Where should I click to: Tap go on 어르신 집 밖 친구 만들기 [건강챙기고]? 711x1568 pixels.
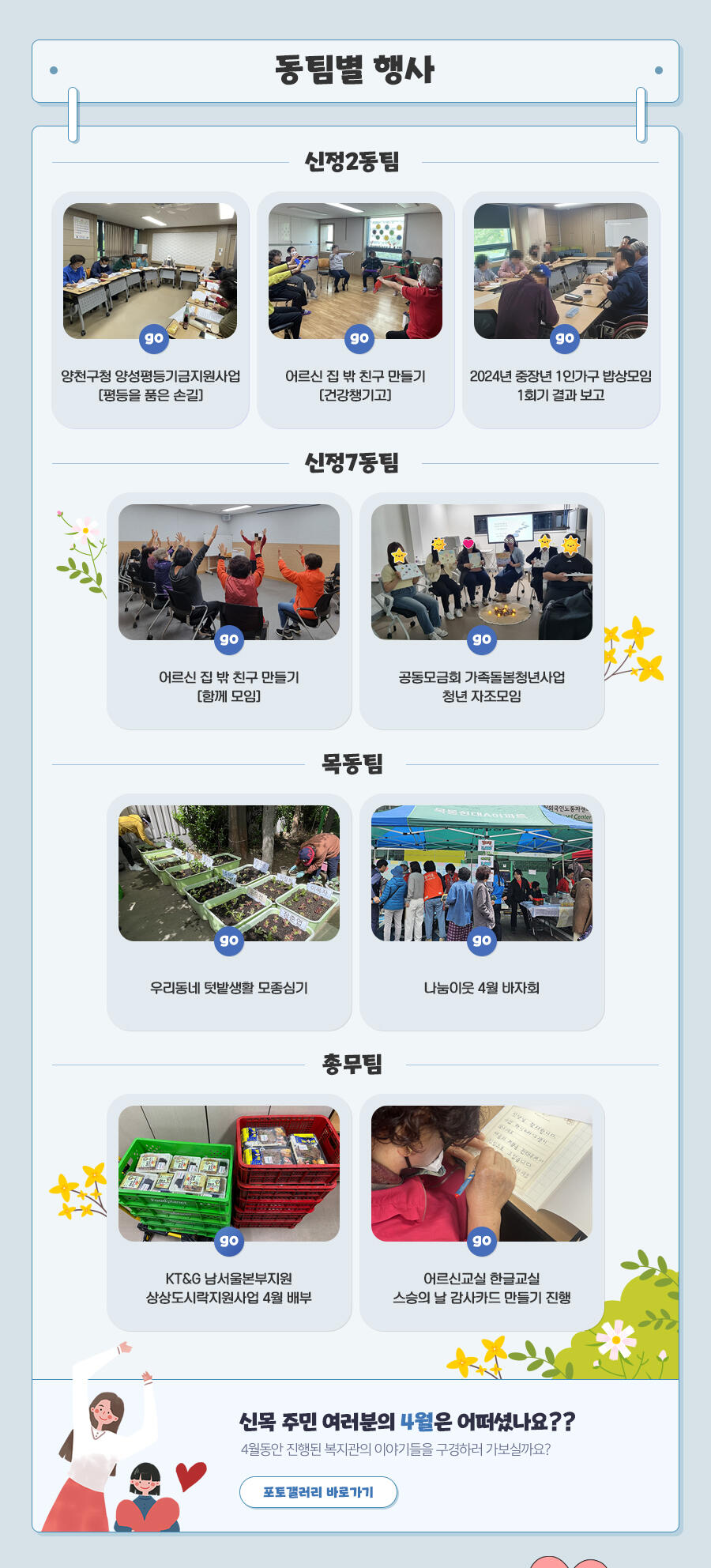click(x=359, y=338)
